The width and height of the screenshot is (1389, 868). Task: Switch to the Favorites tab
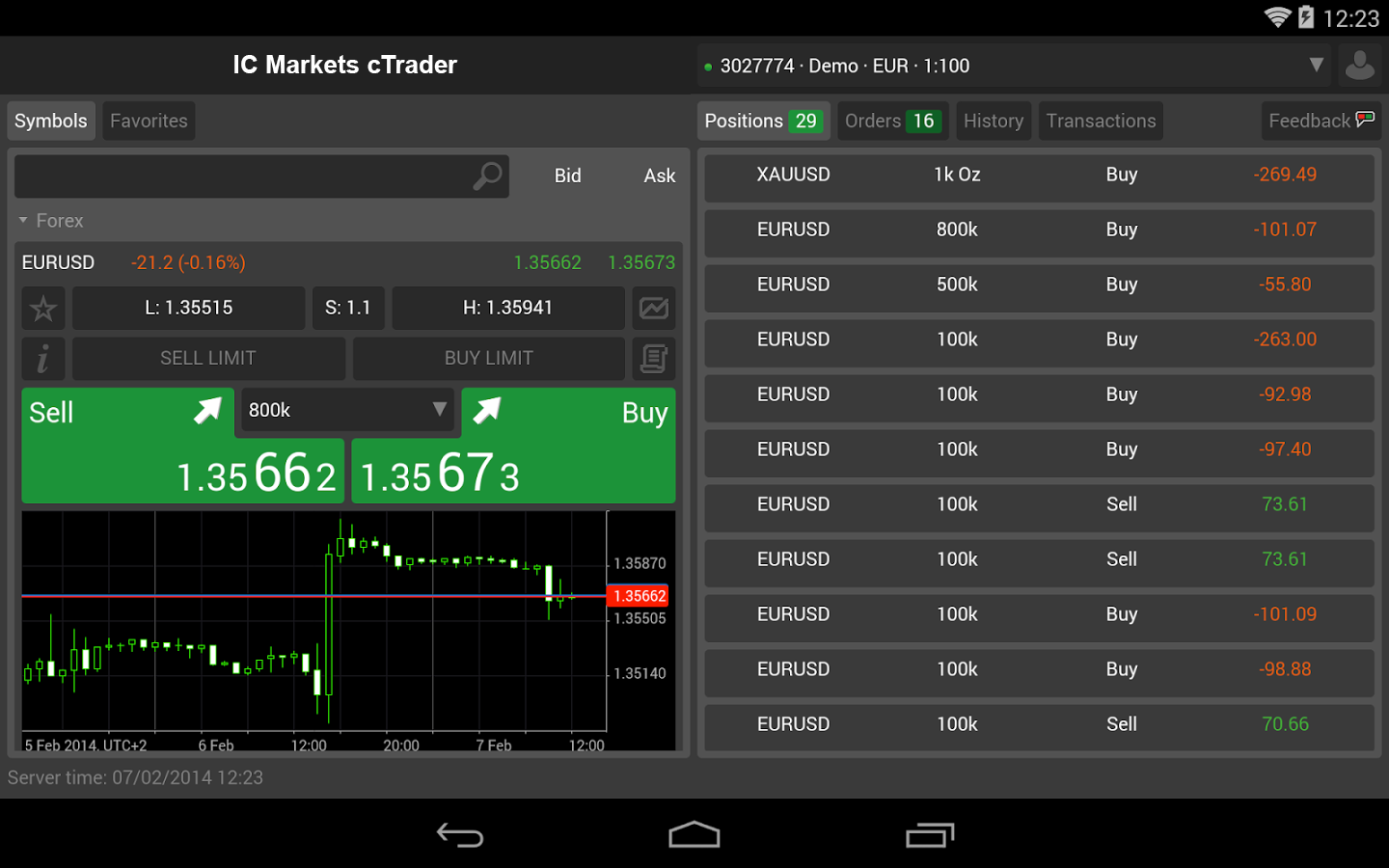coord(149,122)
